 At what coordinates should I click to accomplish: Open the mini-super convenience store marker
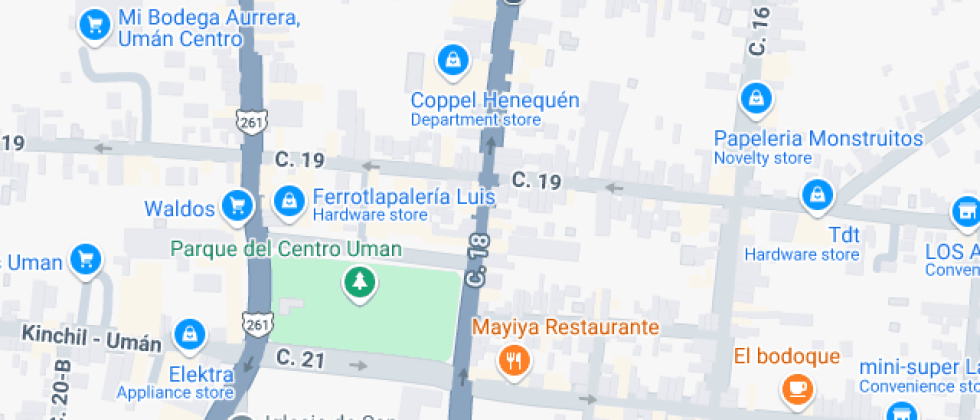[x=902, y=412]
